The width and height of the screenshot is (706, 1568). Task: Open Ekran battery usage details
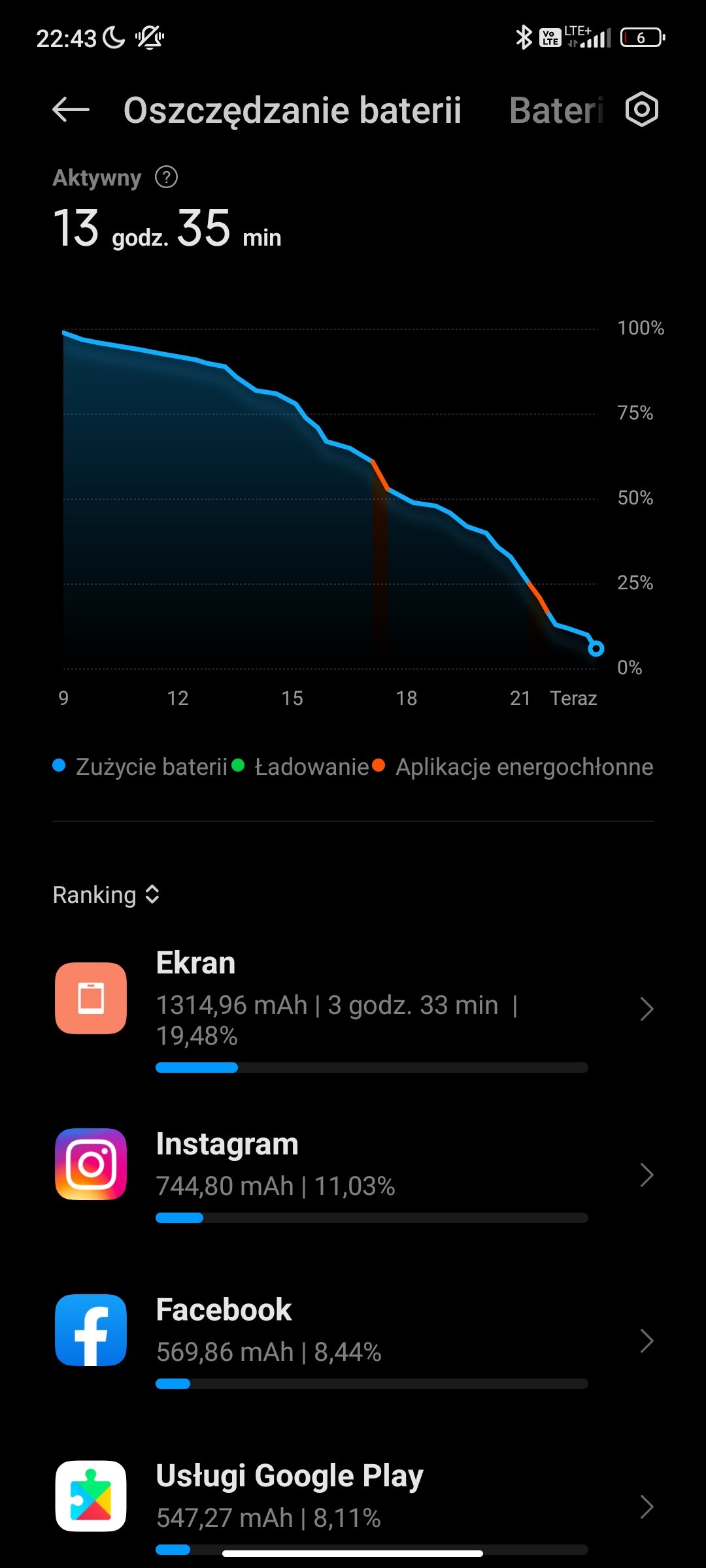point(353,1009)
